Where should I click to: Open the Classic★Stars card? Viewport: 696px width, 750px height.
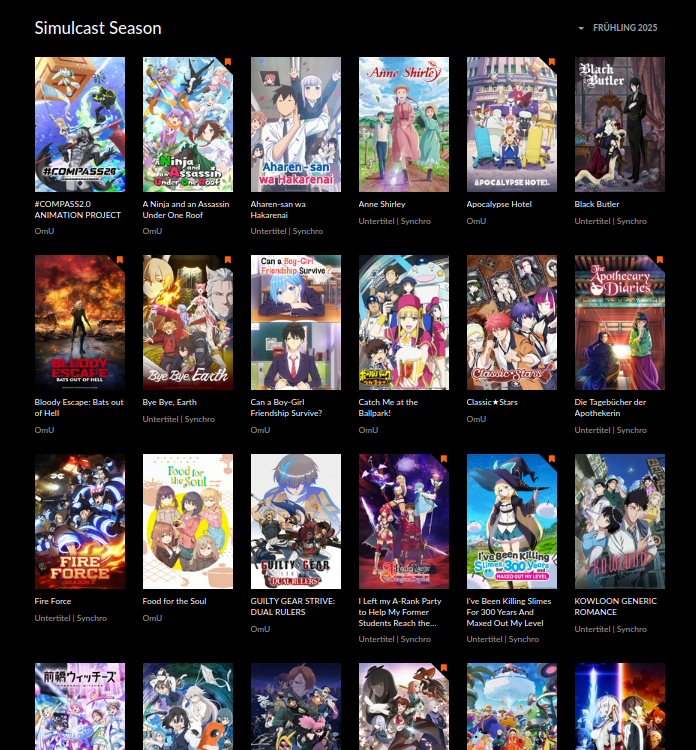[512, 322]
